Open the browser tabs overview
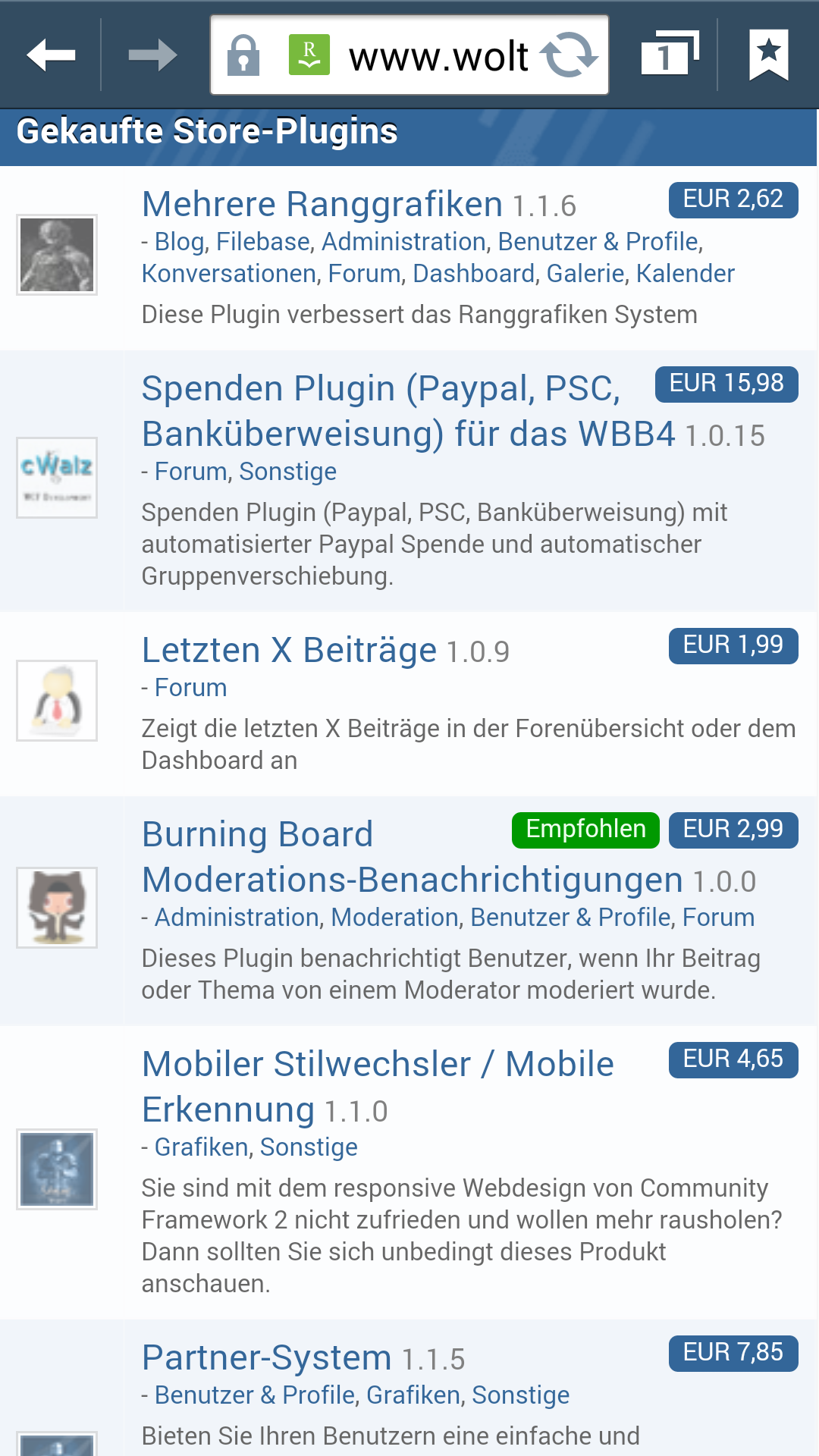The image size is (819, 1456). tap(669, 55)
